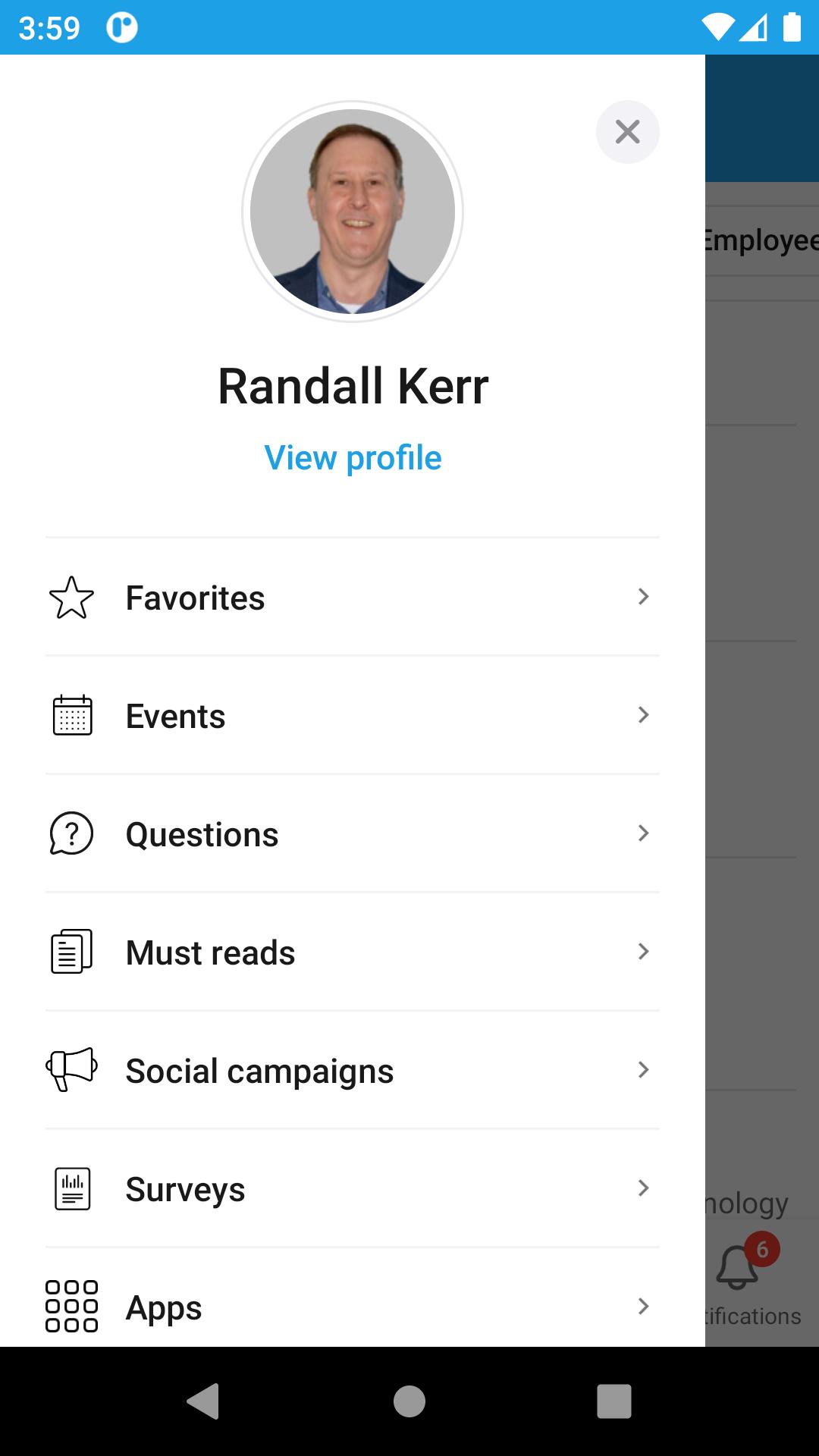Go to Events
This screenshot has height=1456, width=819.
[353, 716]
